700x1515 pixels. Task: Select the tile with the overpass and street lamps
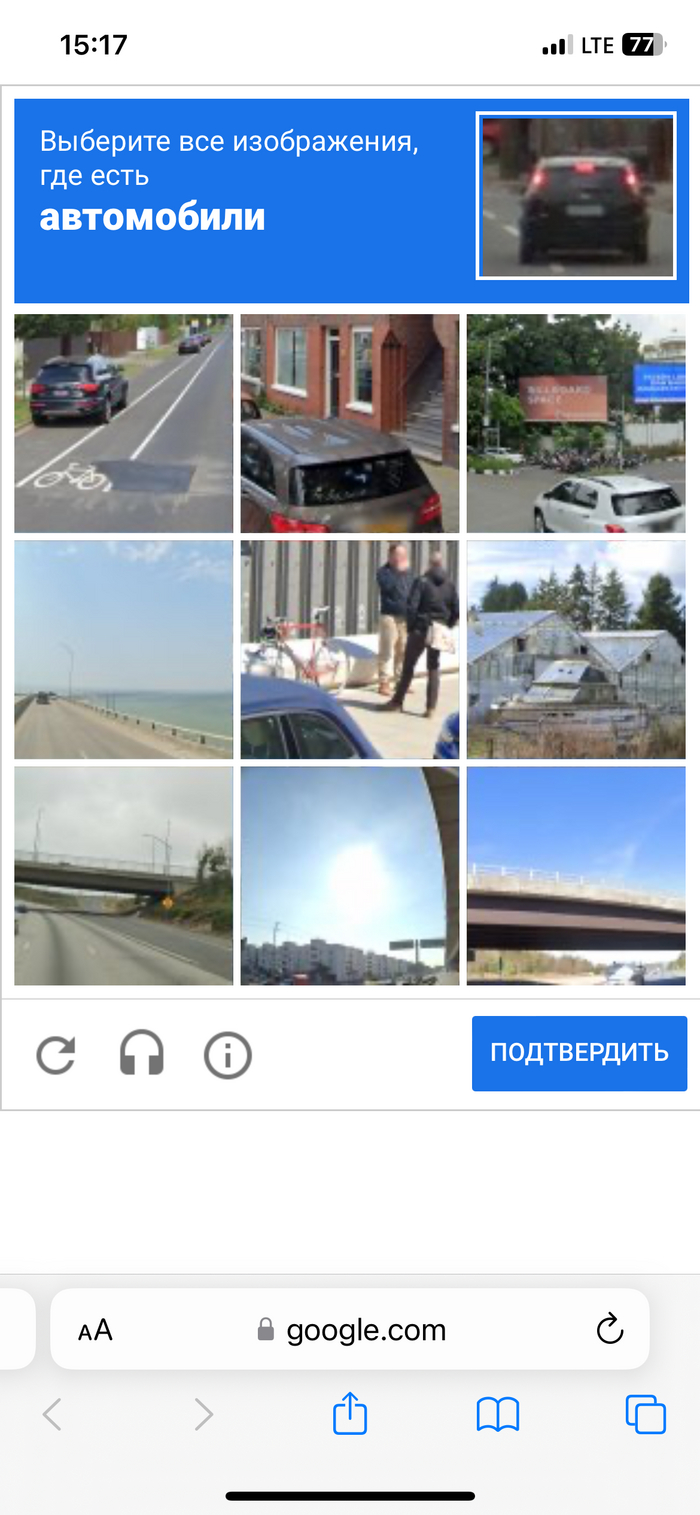point(124,876)
